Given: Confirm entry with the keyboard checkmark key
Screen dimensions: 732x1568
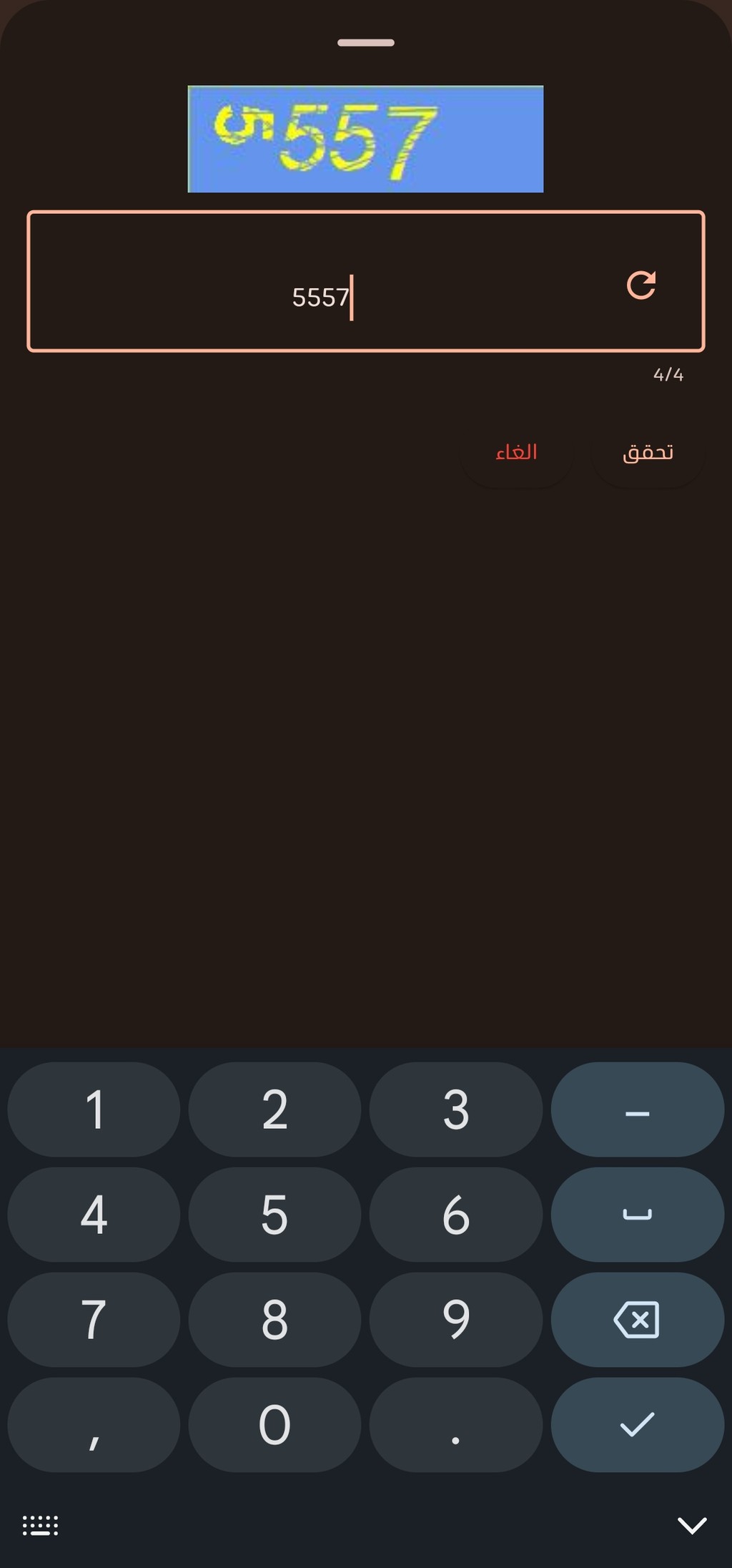Looking at the screenshot, I should tap(637, 1424).
